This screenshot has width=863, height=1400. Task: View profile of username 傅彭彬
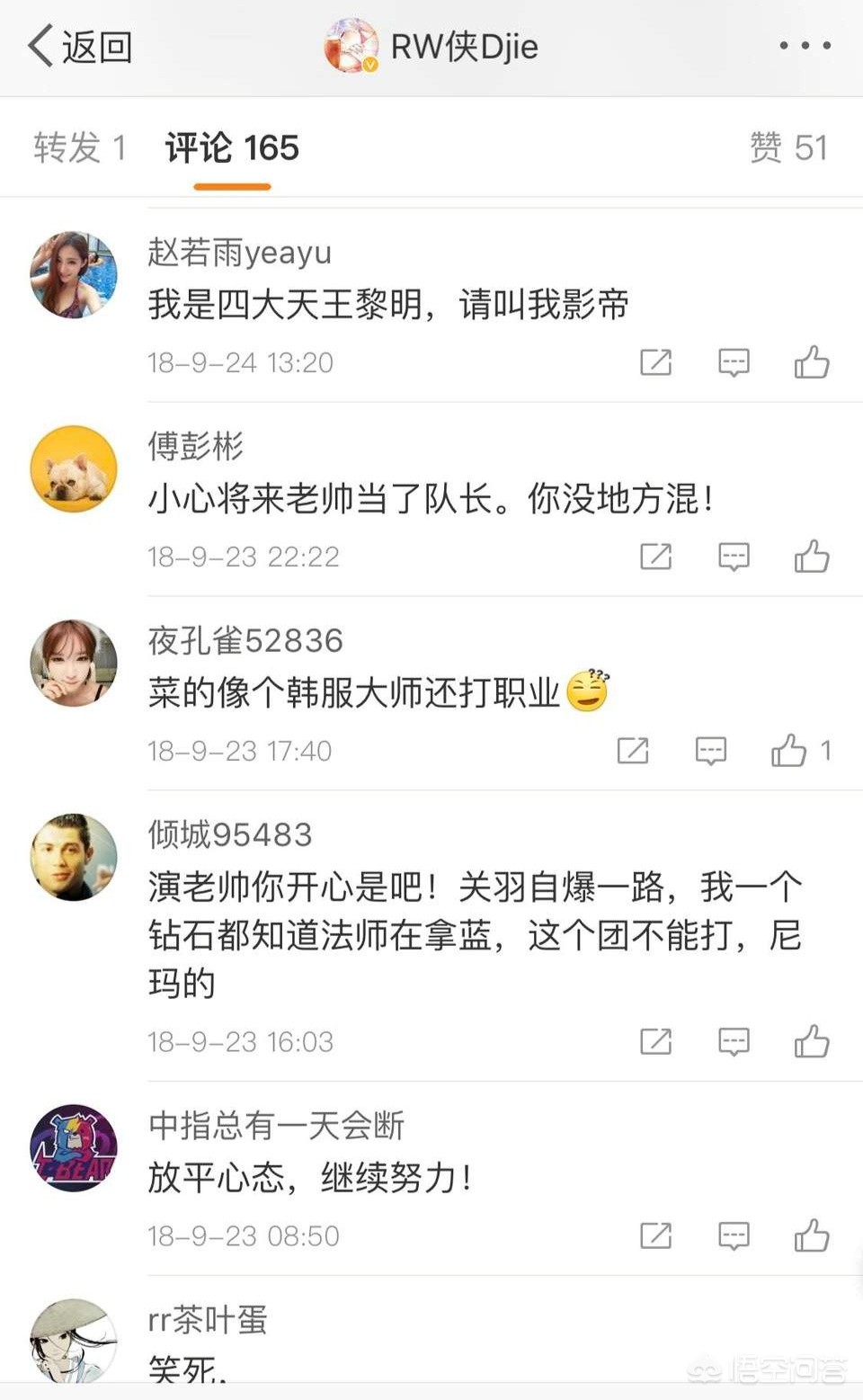(195, 446)
